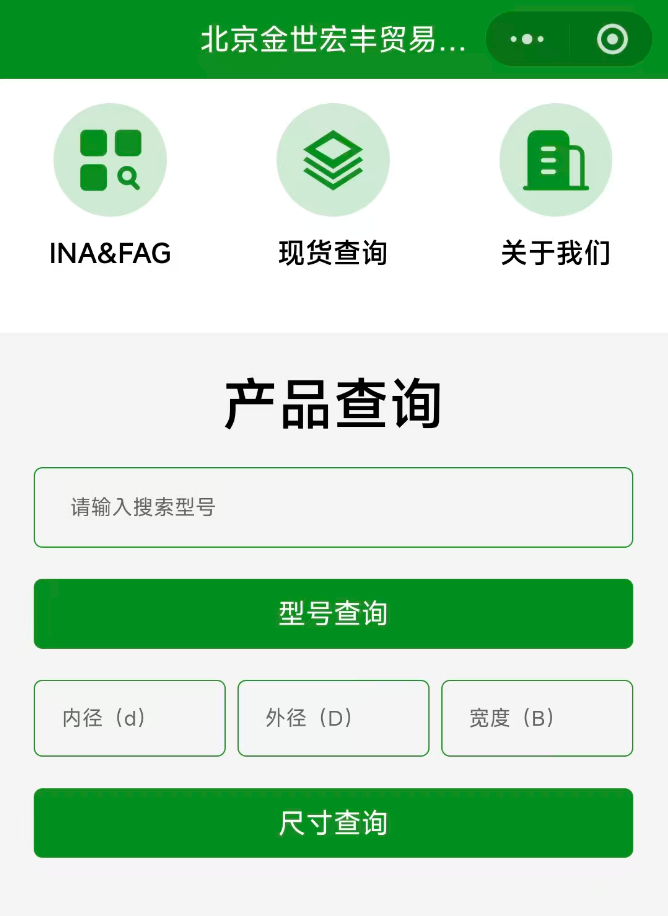
Task: Select the 宽度（B）input field
Action: (x=537, y=718)
